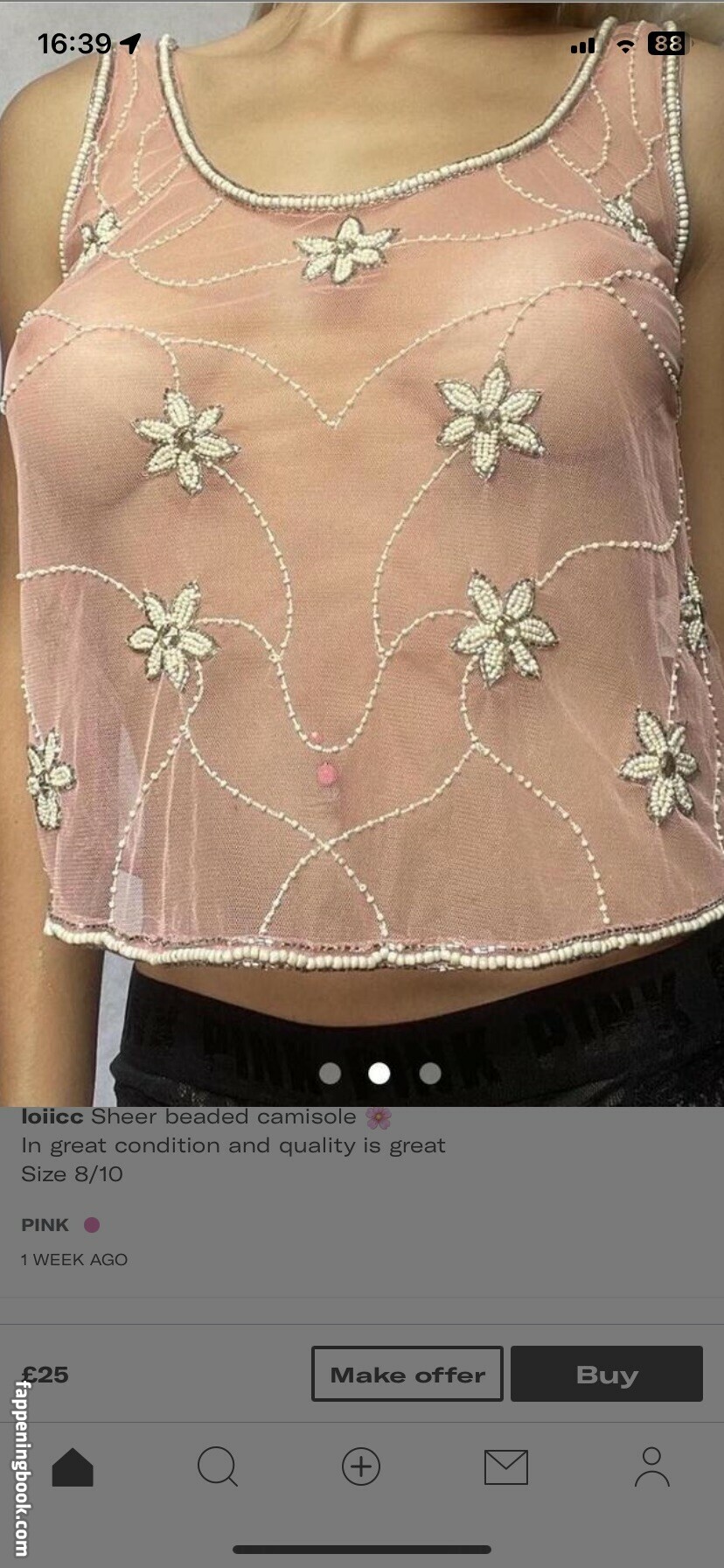Create a new listing with plus icon
The image size is (724, 1568).
point(361,1467)
